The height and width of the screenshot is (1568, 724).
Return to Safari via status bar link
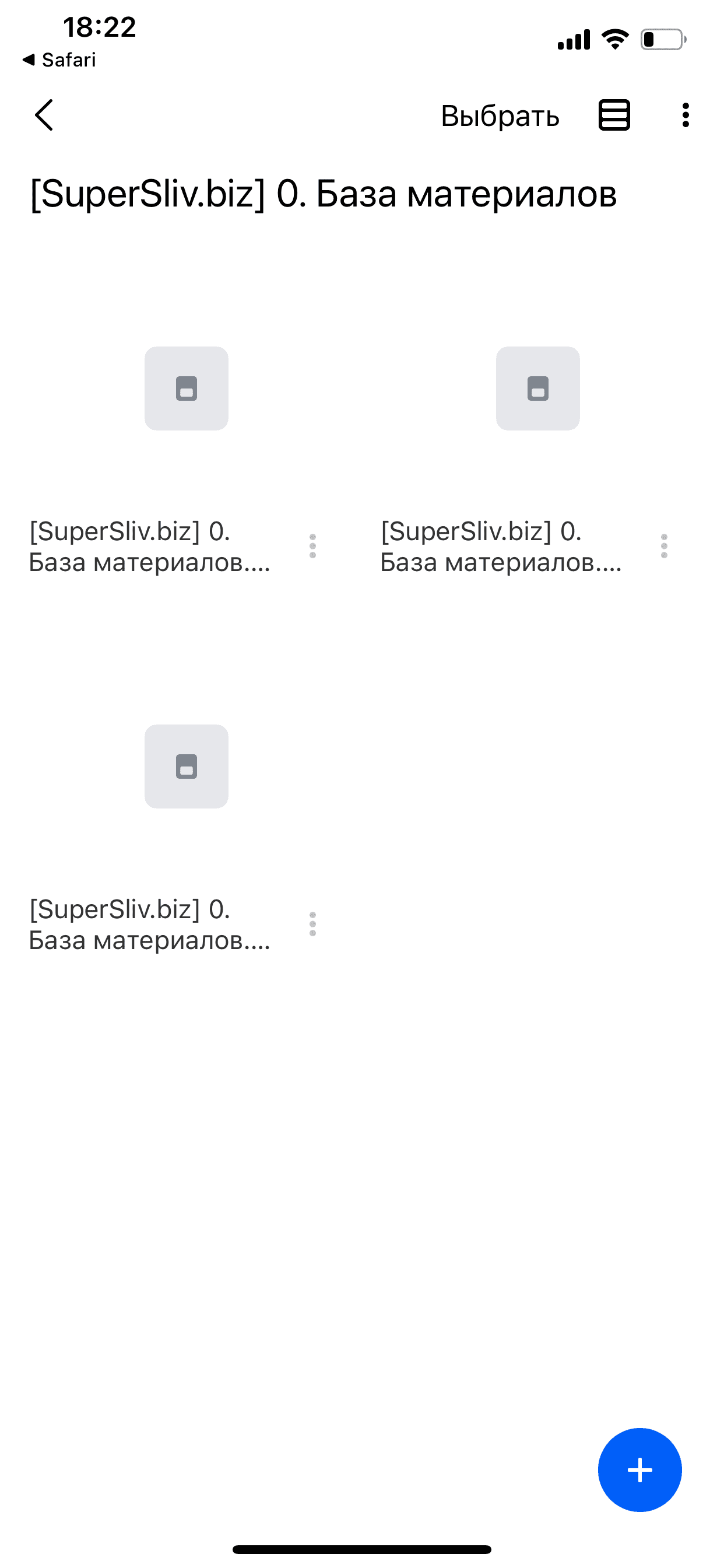point(59,60)
